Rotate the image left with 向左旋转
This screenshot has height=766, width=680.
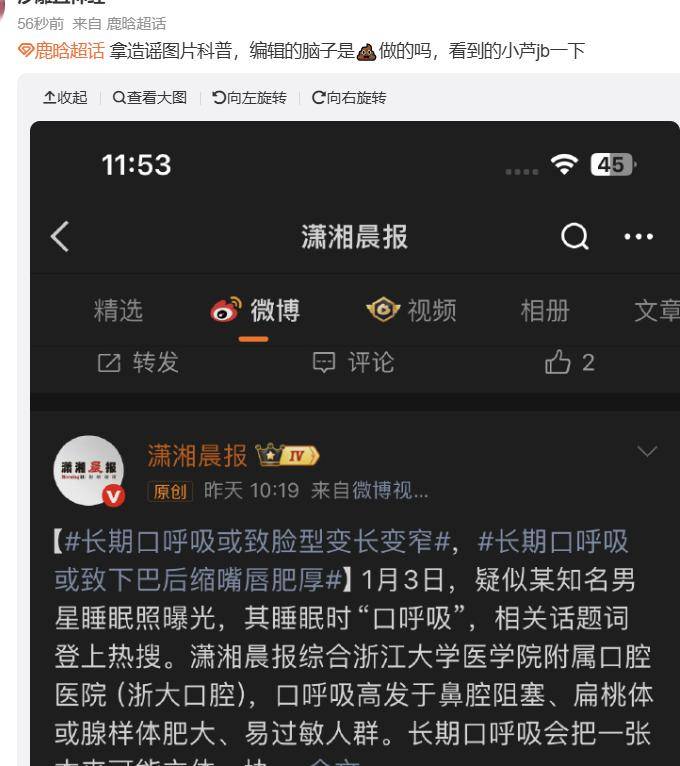coord(249,97)
